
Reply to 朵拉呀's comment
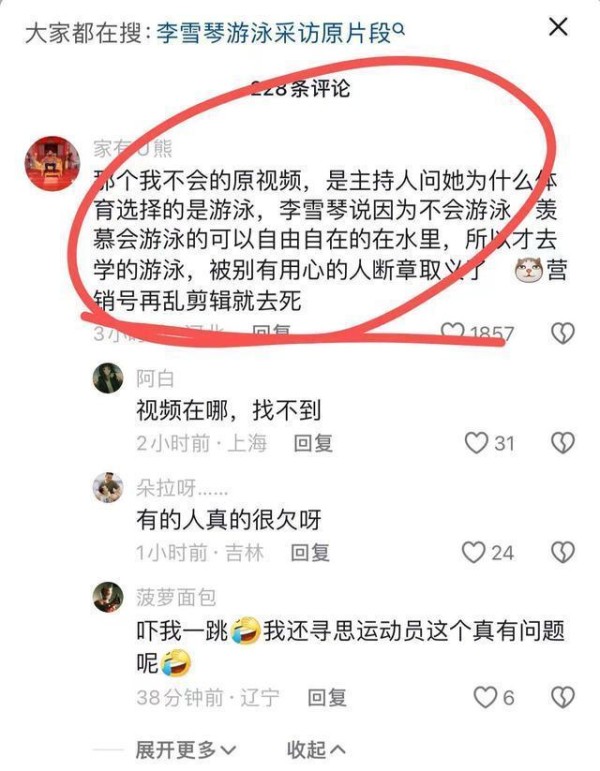[x=310, y=552]
